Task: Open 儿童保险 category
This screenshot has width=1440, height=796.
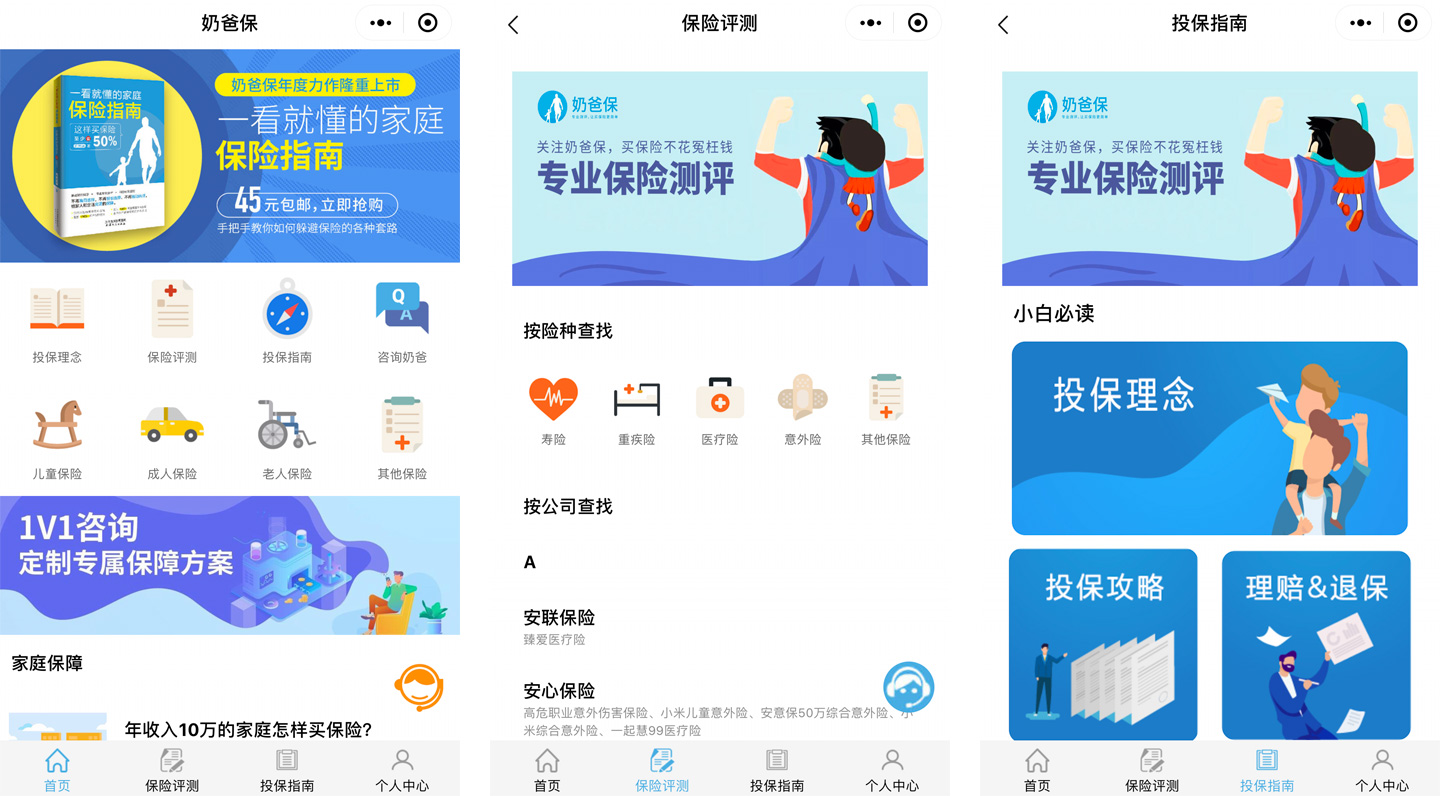Action: pyautogui.click(x=57, y=437)
